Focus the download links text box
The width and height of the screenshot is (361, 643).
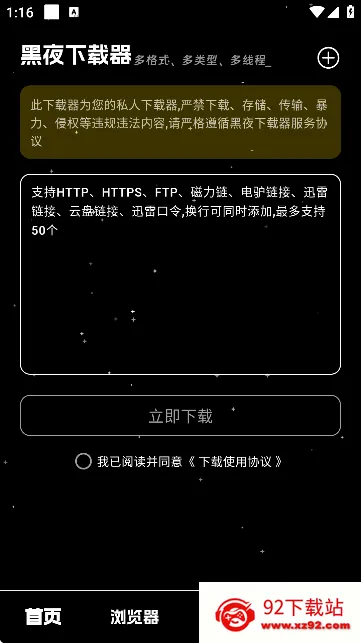click(180, 274)
